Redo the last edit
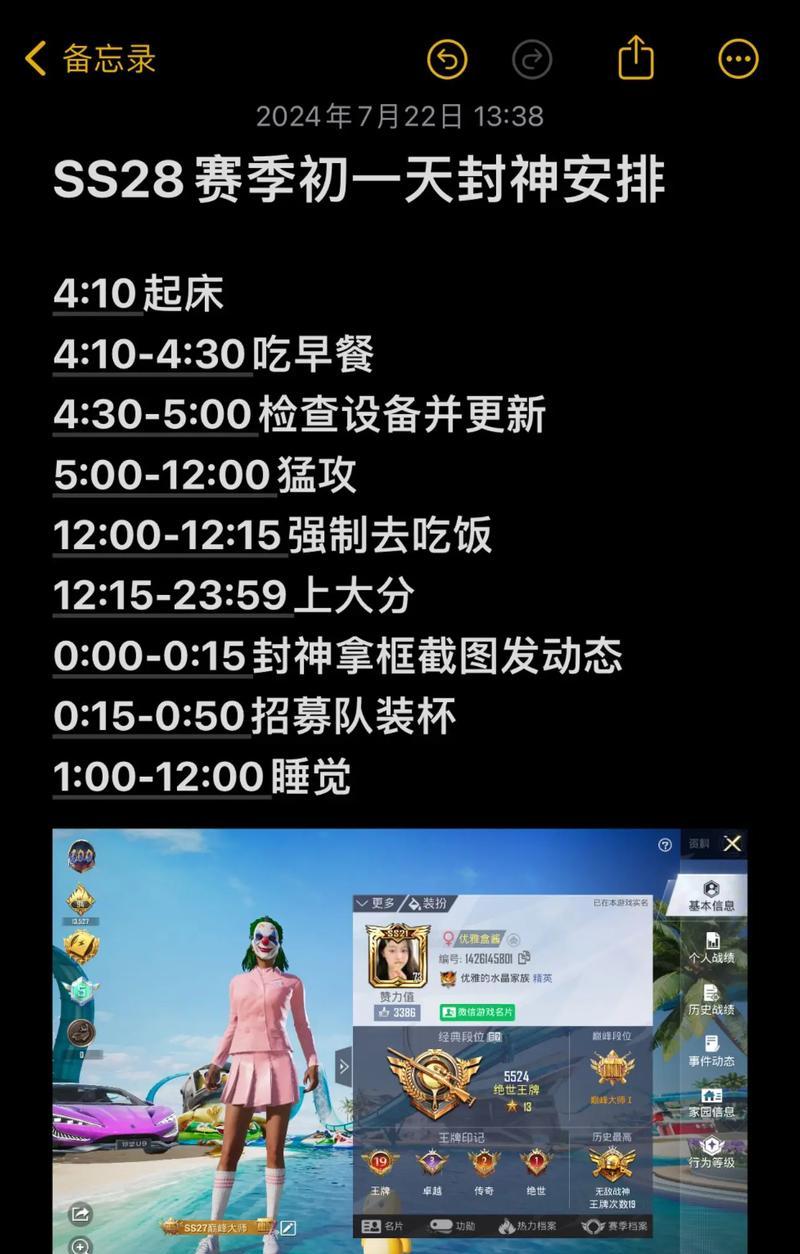Screen dimensions: 800x1254 [x=532, y=60]
